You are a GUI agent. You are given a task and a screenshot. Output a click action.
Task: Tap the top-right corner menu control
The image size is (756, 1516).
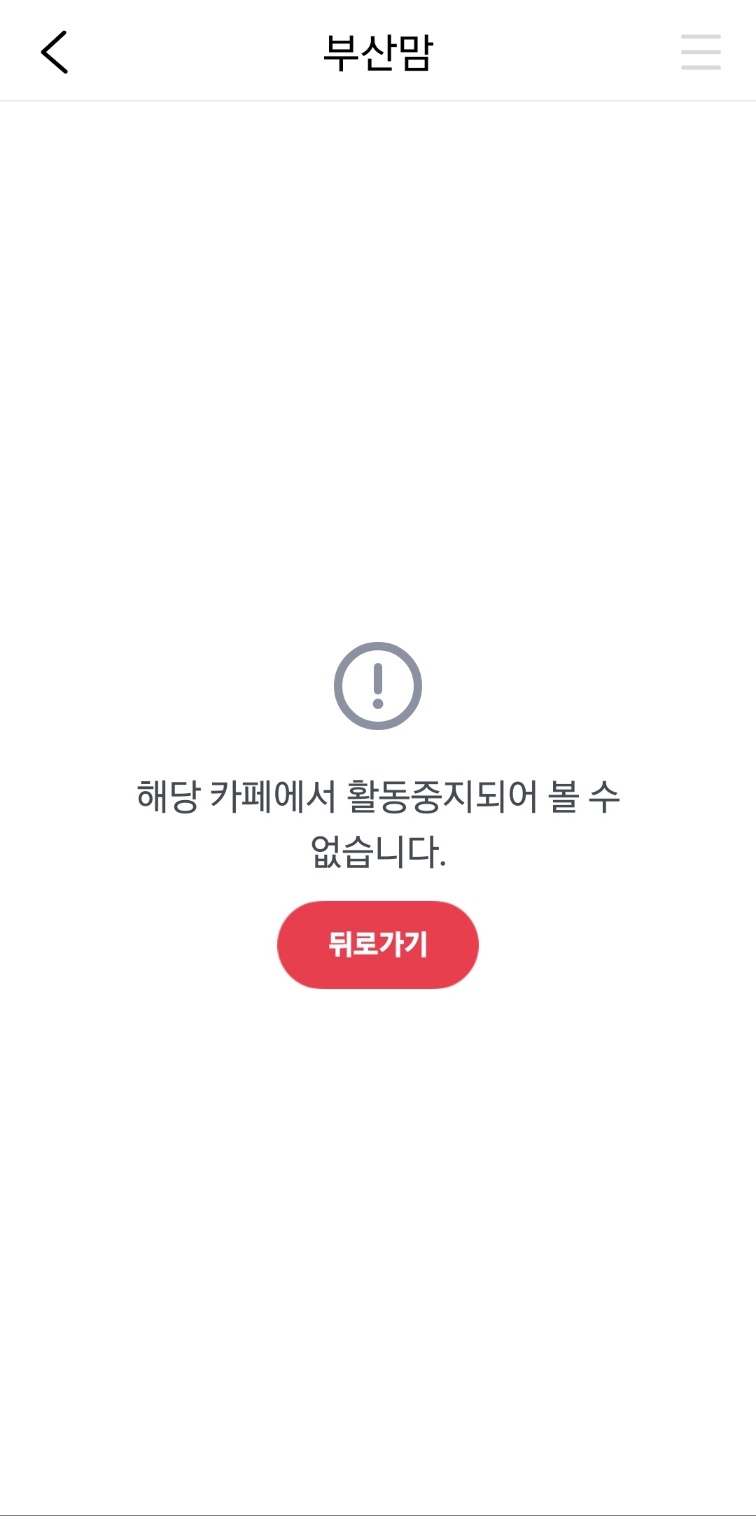coord(700,52)
